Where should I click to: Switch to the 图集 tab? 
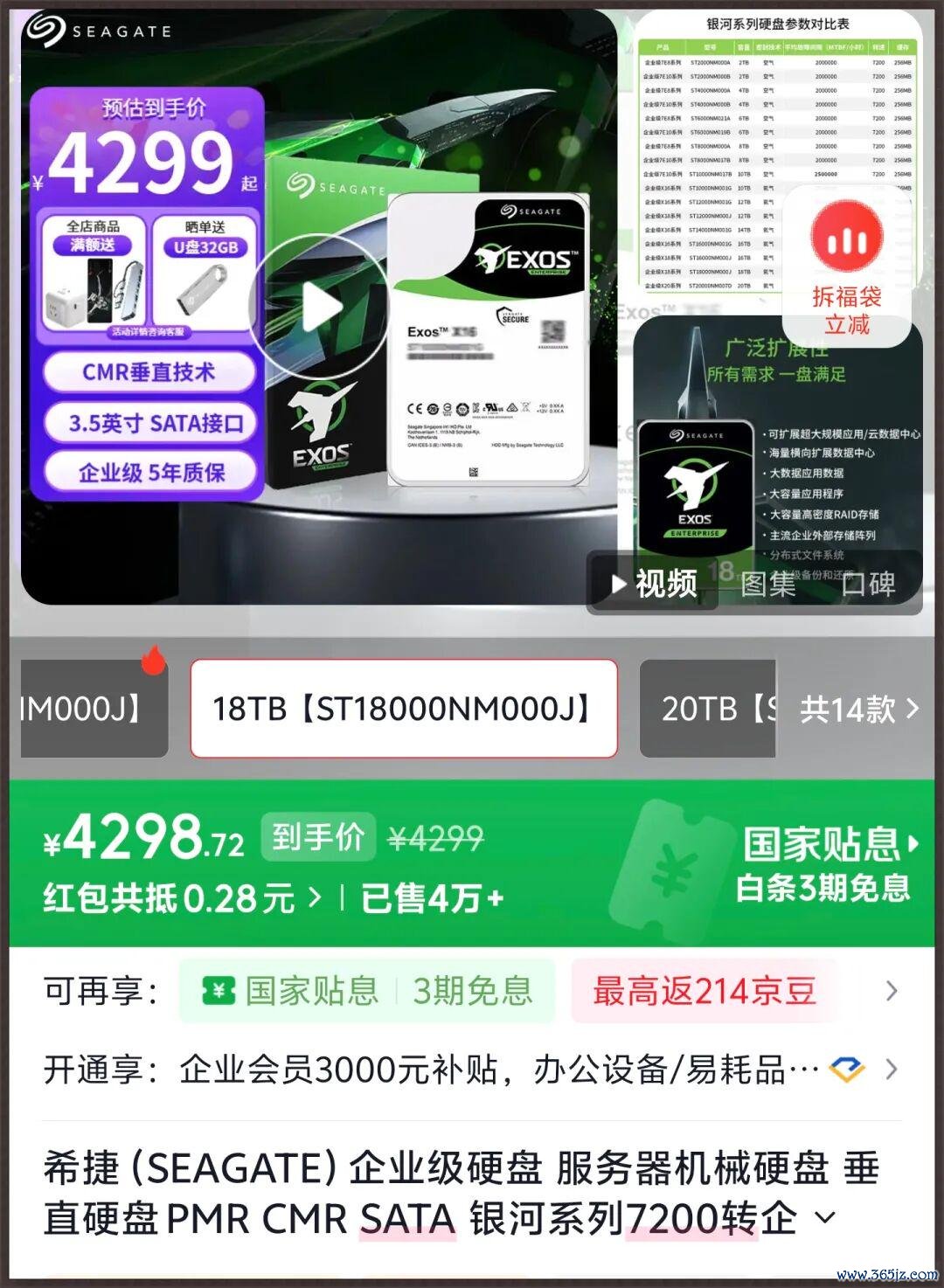pyautogui.click(x=768, y=584)
